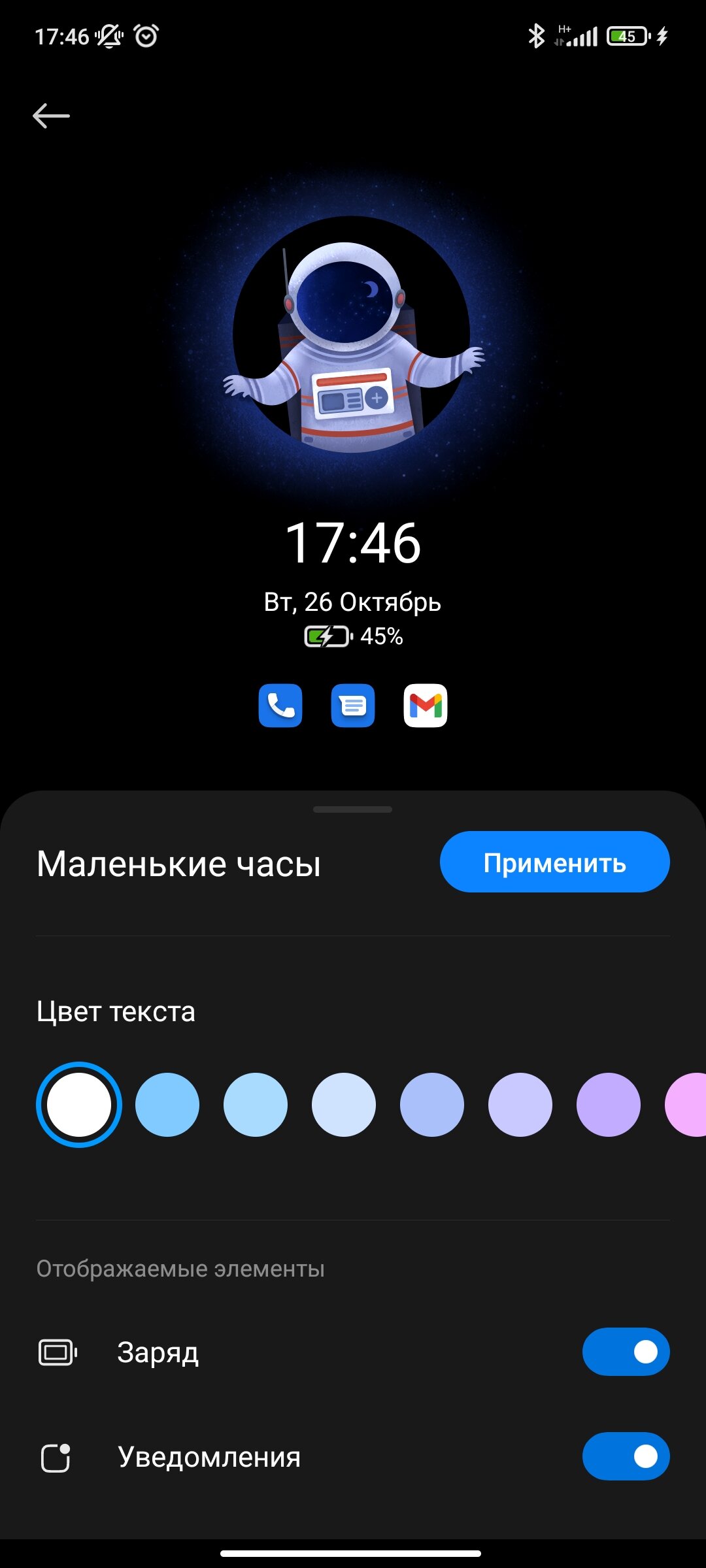Pick the light blue third swatch

point(256,1105)
